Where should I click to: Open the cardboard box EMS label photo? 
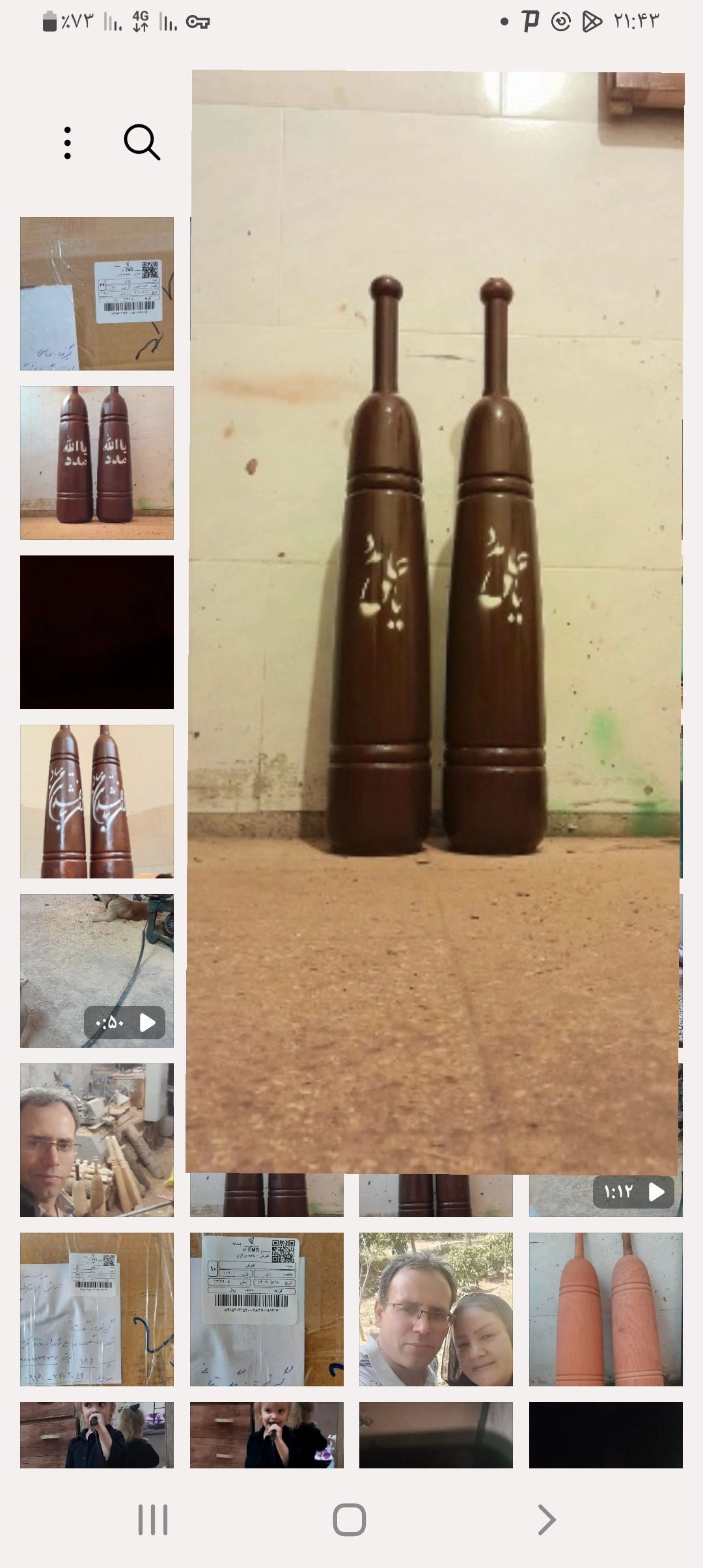(97, 293)
